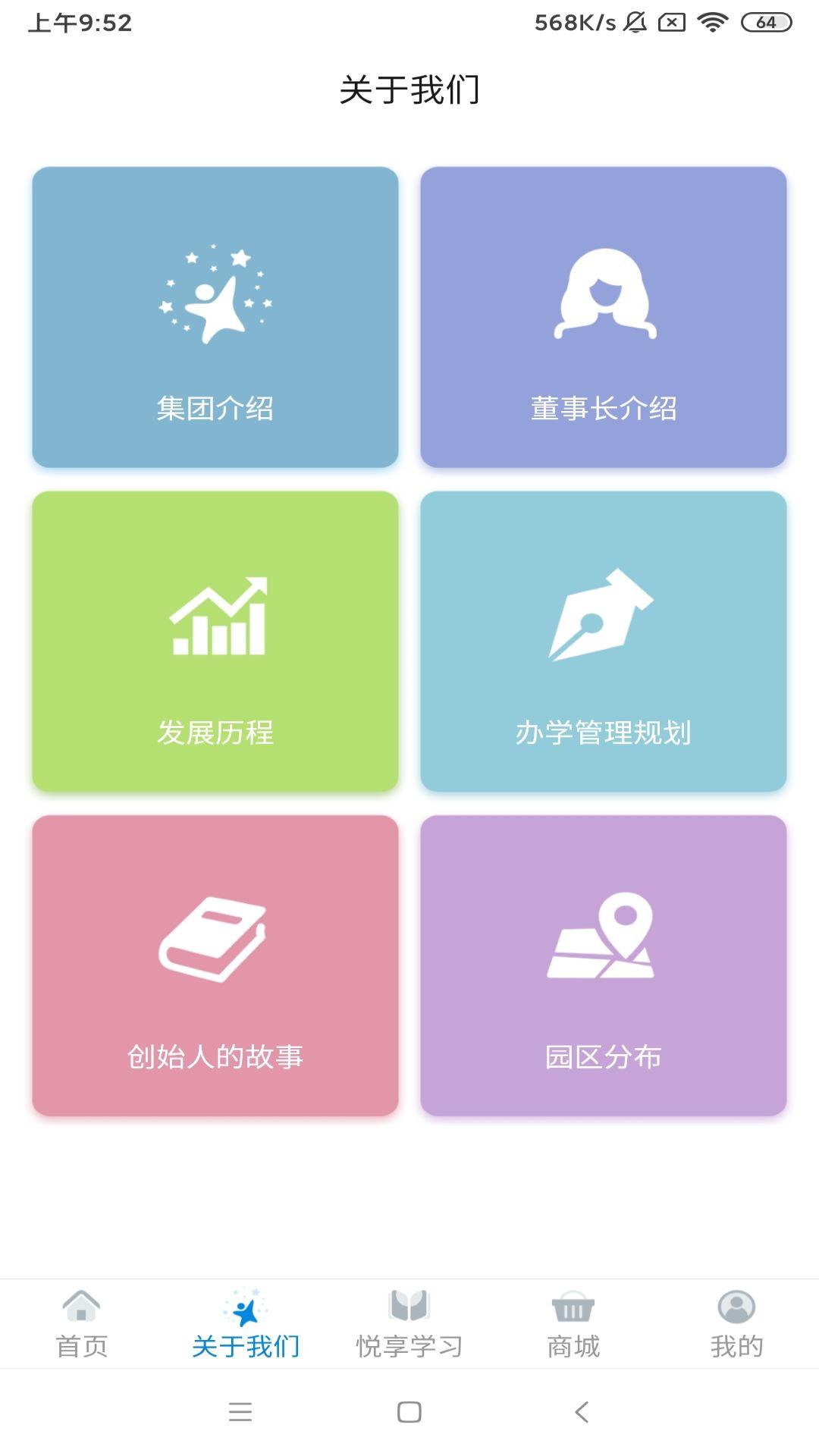The image size is (819, 1456).
Task: Select the star icon above 关于我们
Action: (245, 1302)
